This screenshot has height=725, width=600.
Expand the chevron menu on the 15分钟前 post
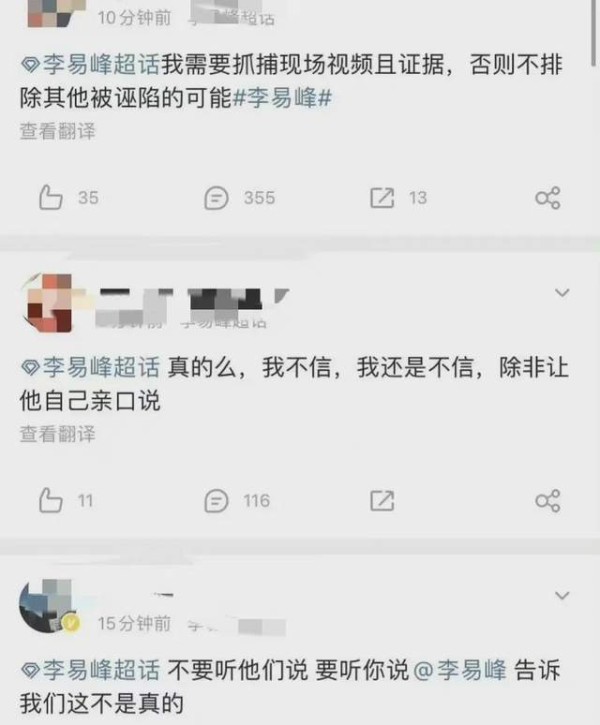point(562,595)
